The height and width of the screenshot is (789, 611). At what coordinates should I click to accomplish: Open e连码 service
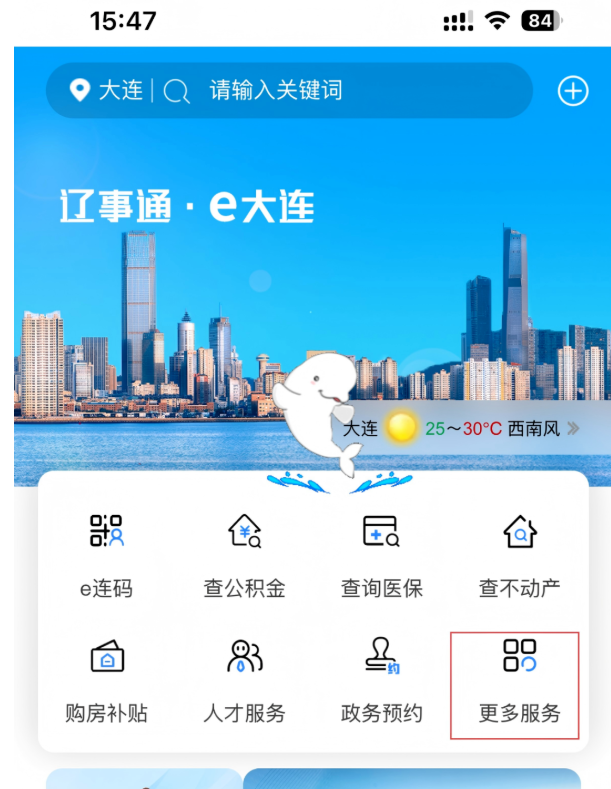tap(107, 555)
